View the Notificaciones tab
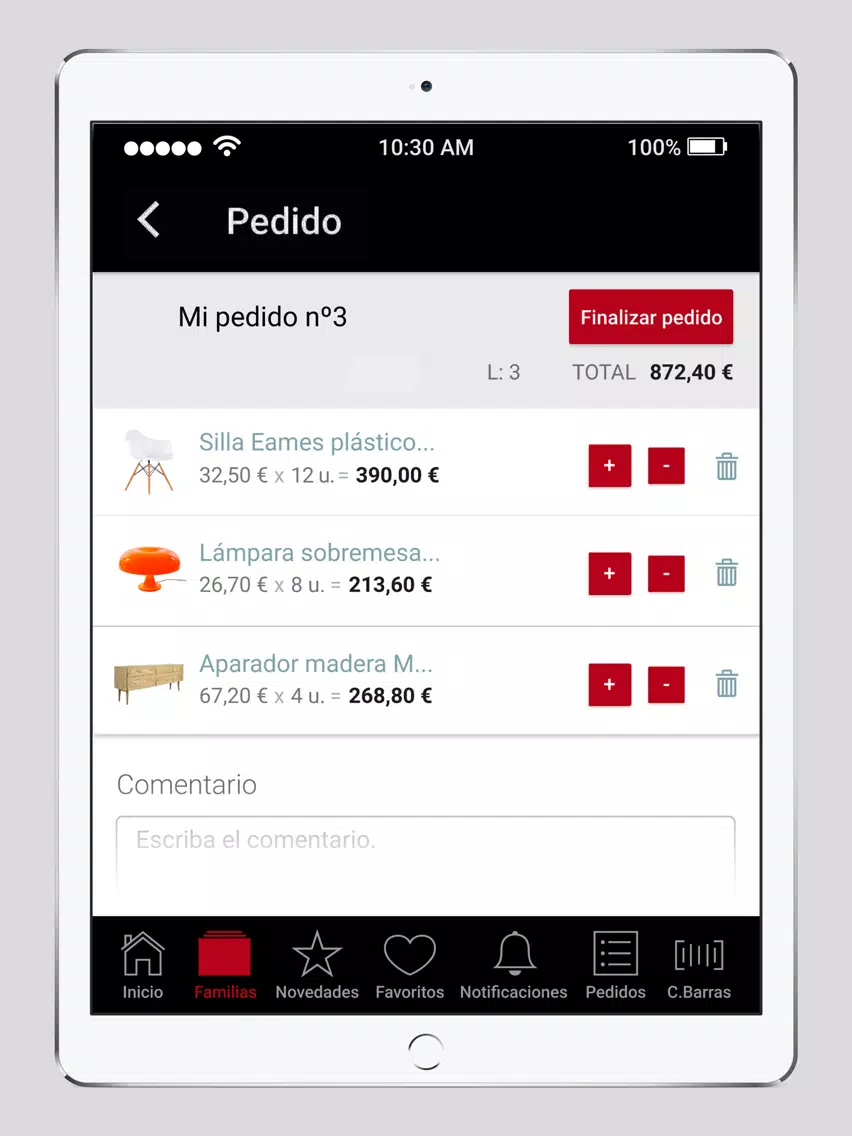 point(514,966)
